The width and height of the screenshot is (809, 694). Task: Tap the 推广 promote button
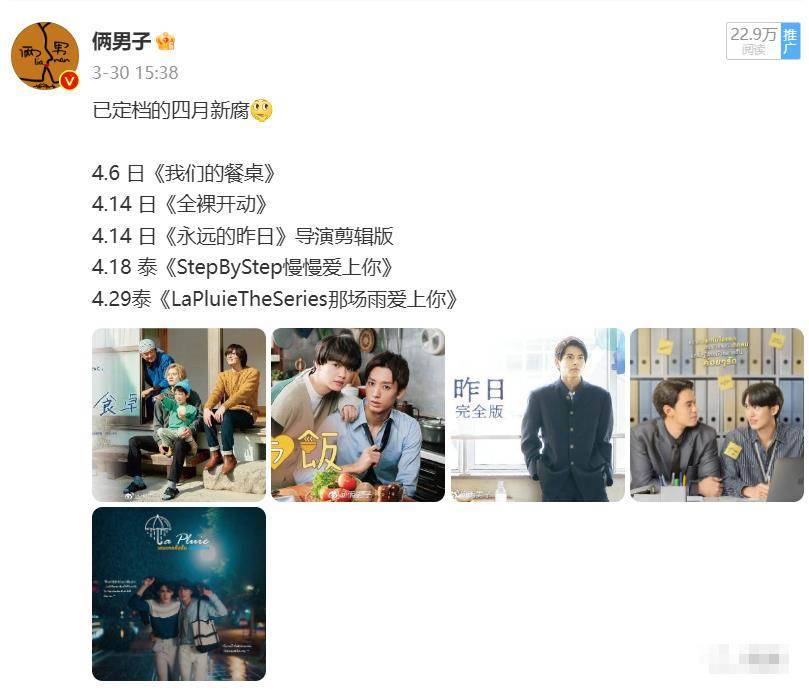790,42
